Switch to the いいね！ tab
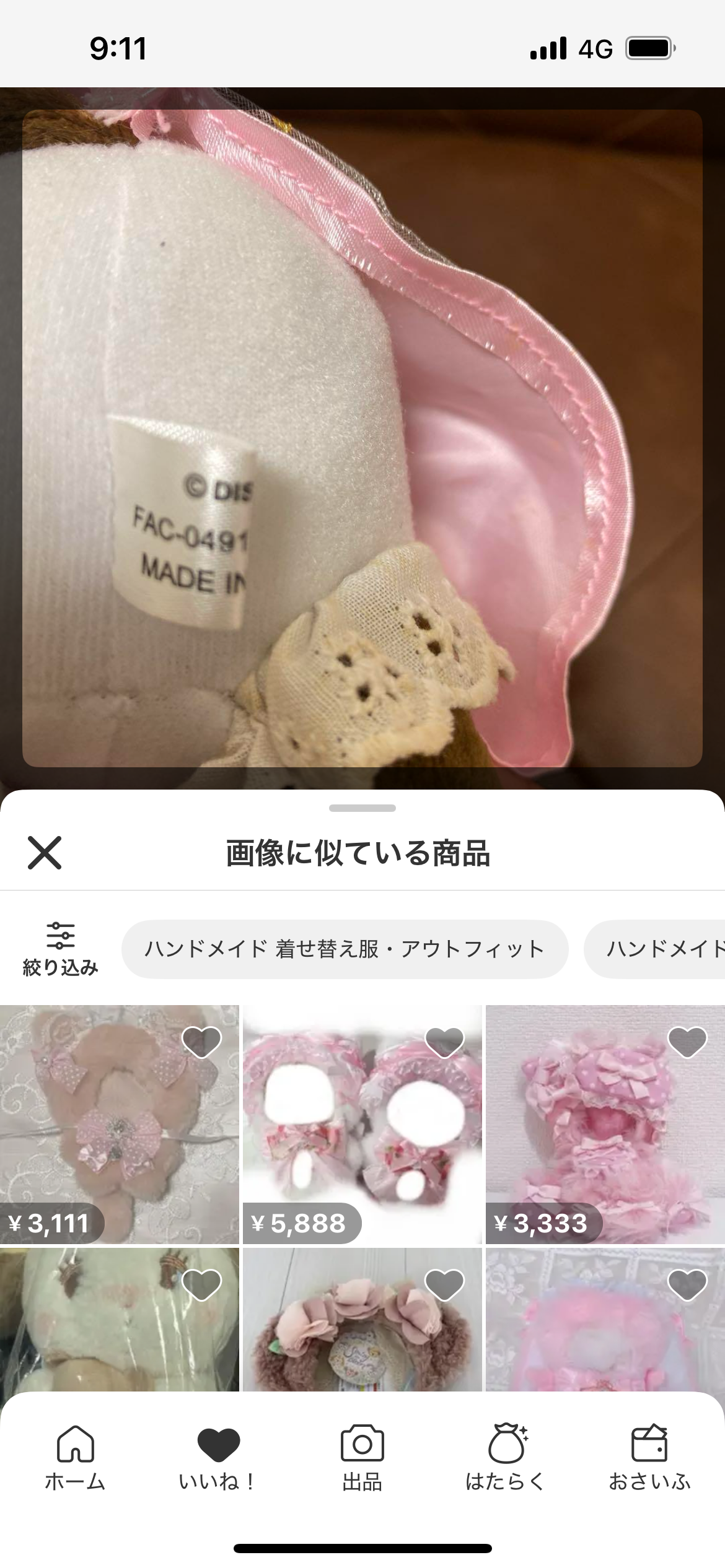 pyautogui.click(x=218, y=1458)
